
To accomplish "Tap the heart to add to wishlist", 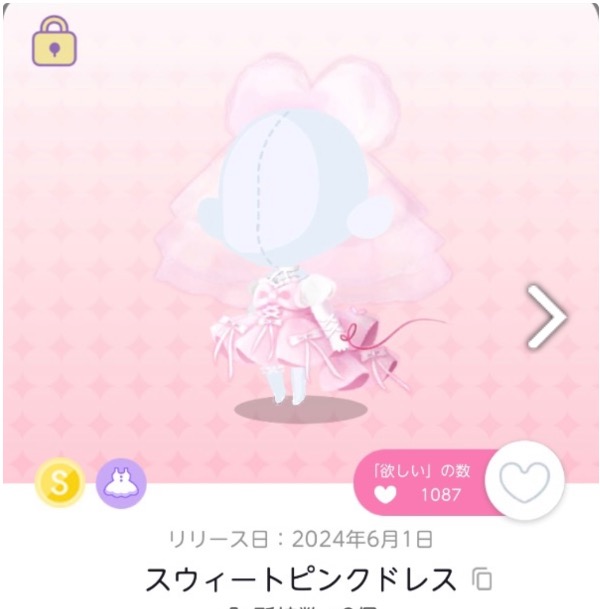I will [x=525, y=483].
